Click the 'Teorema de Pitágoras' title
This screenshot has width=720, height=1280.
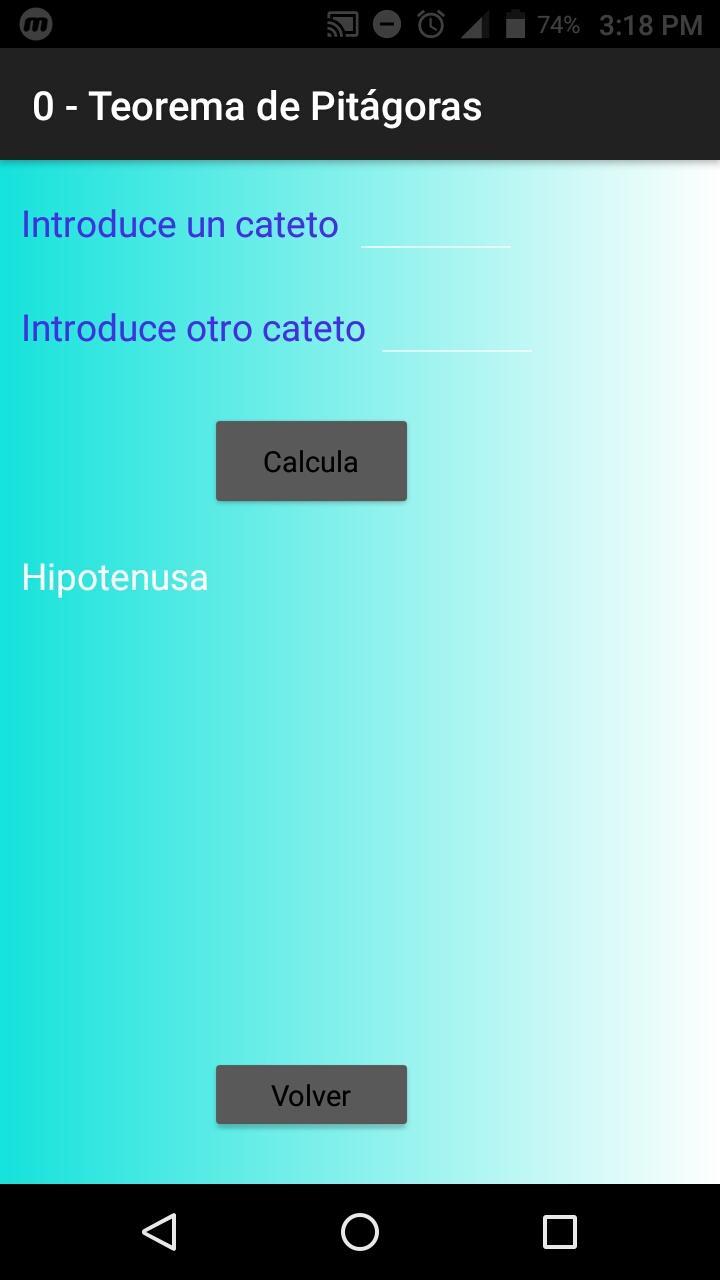(x=256, y=105)
